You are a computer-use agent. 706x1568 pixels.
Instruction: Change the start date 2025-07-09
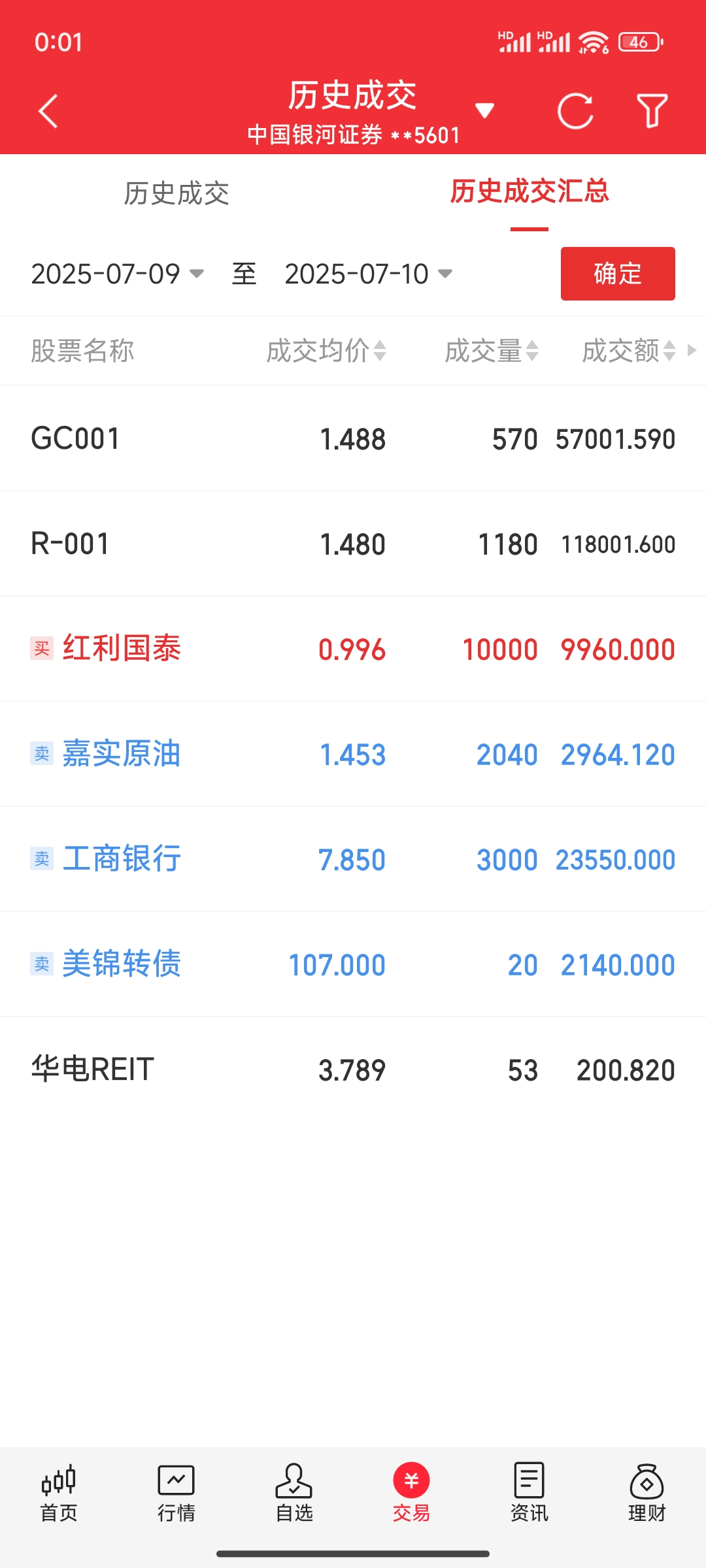tap(118, 274)
